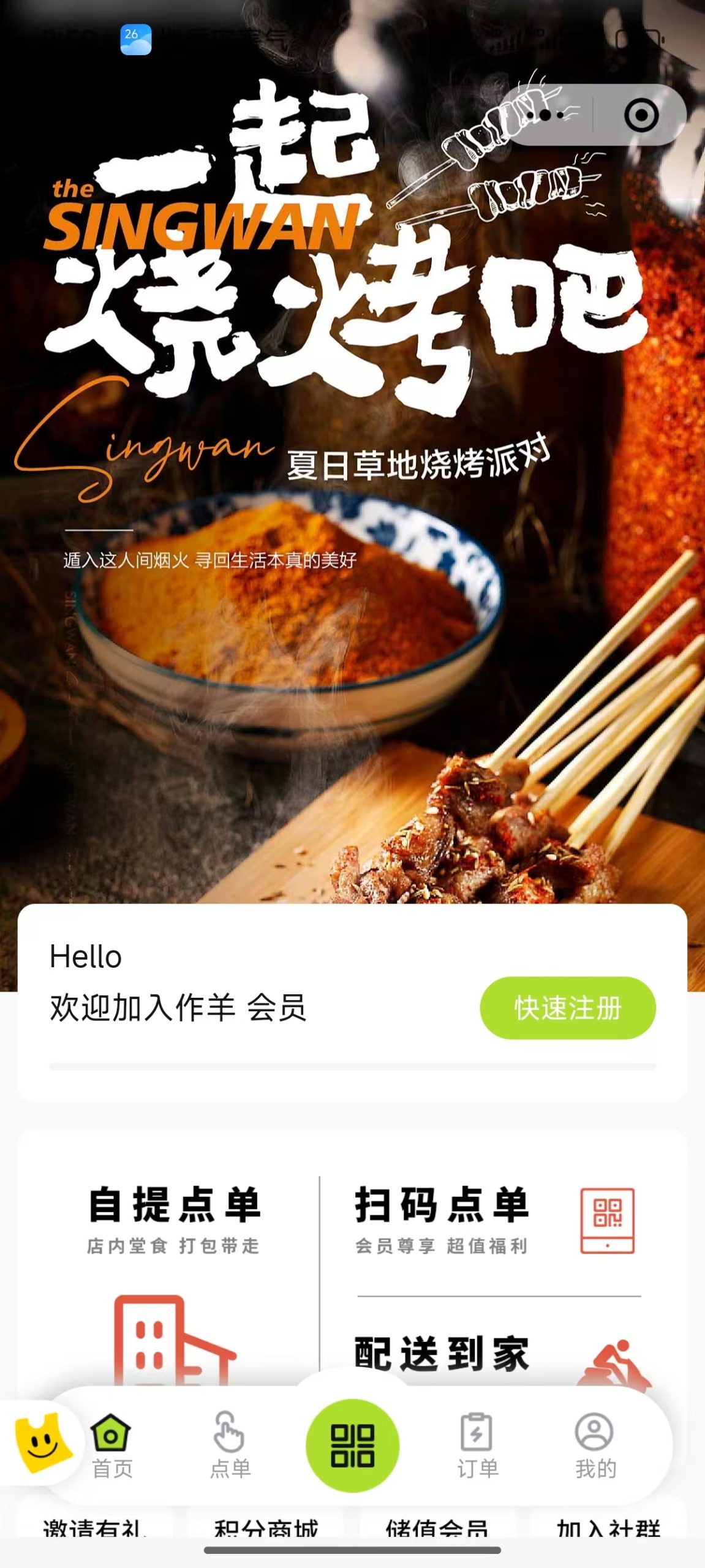This screenshot has height=1568, width=705.
Task: Switch to the 首页 tab
Action: coord(111,1447)
